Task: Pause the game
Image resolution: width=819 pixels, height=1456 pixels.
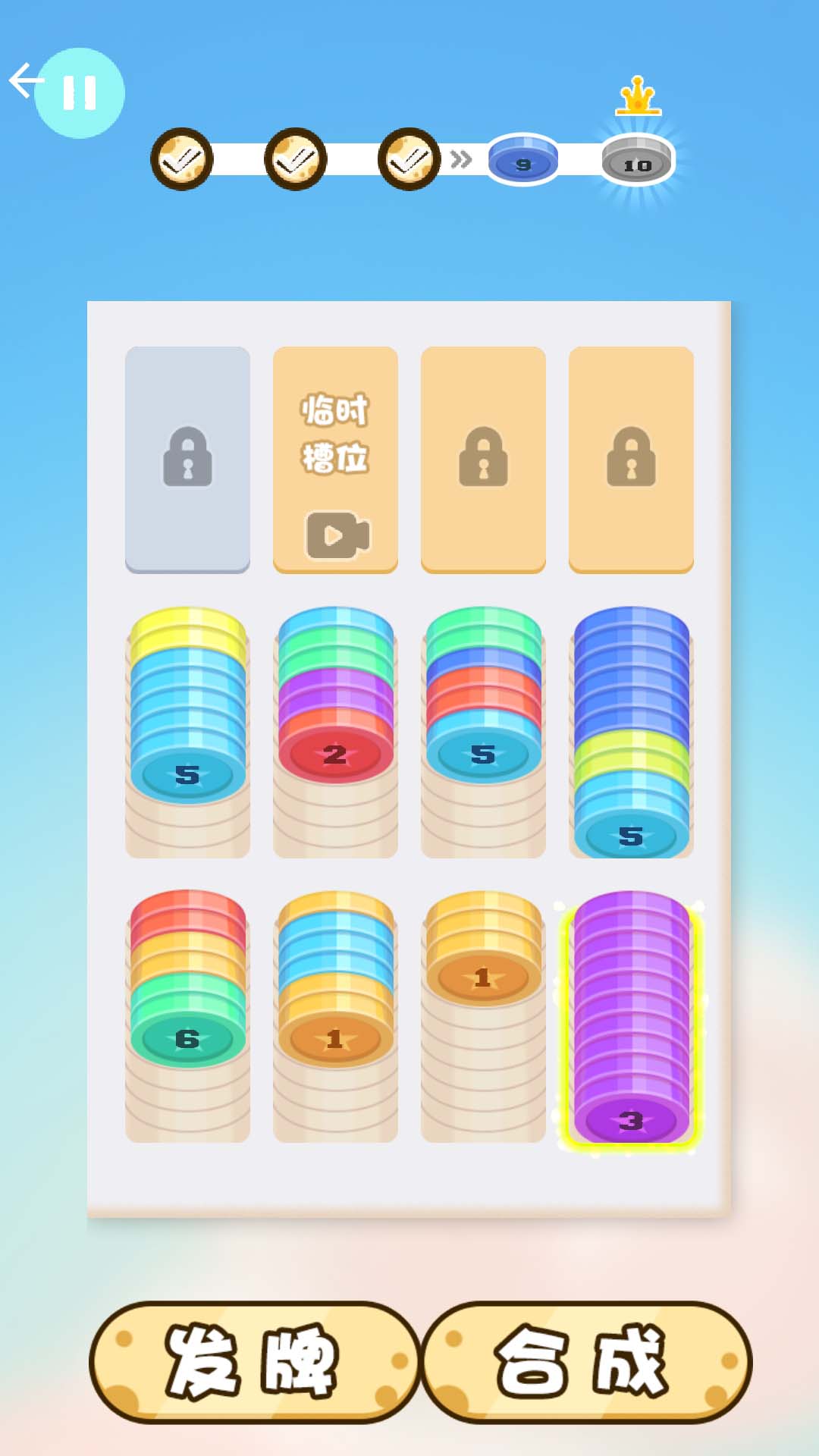Action: tap(80, 94)
